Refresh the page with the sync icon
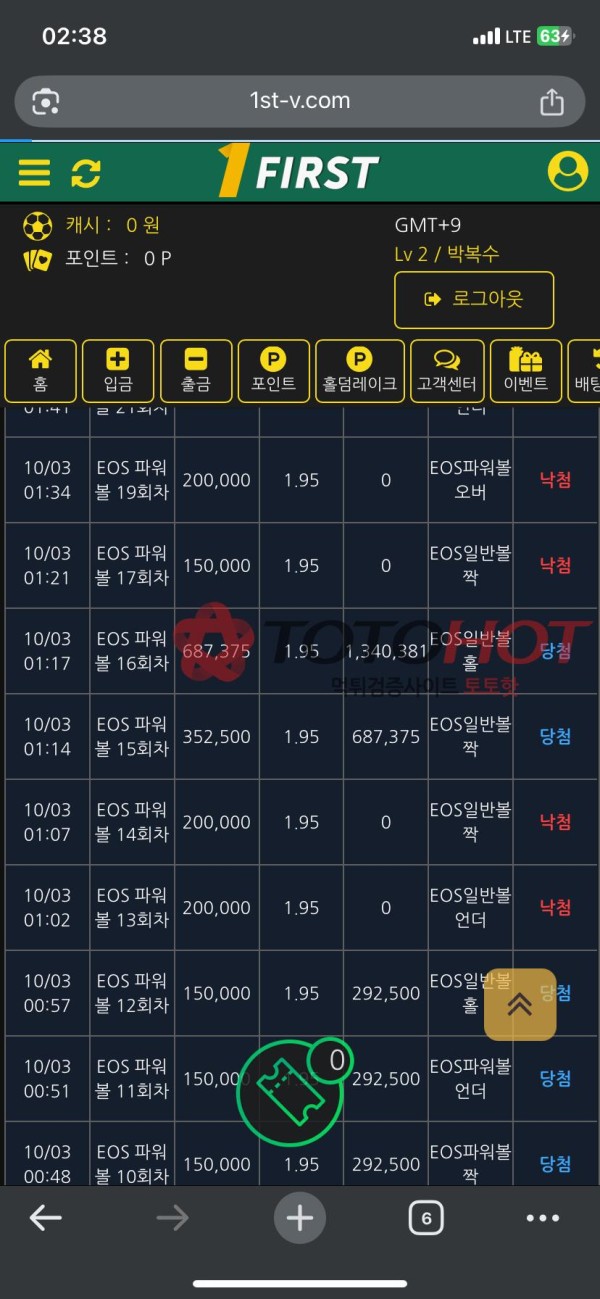The width and height of the screenshot is (600, 1299). tap(86, 173)
